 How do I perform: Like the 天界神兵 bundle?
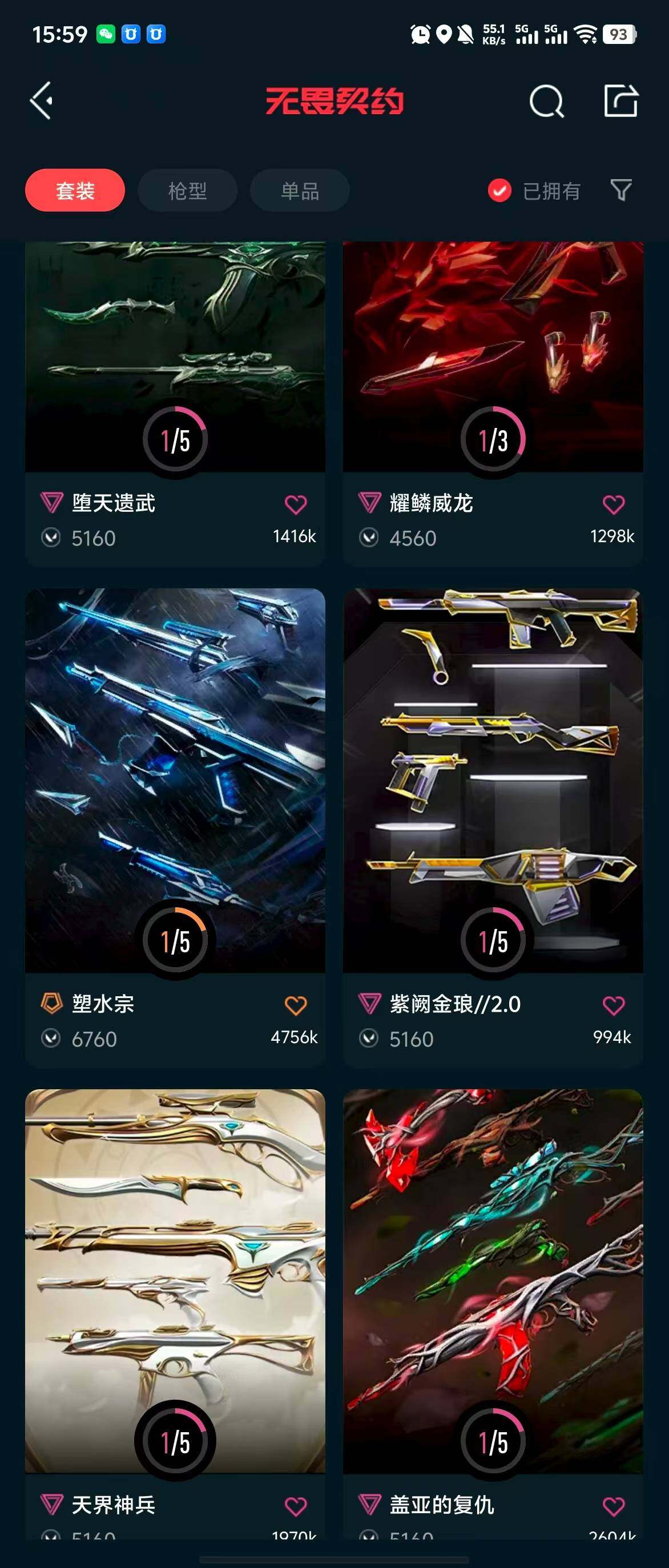click(296, 1506)
